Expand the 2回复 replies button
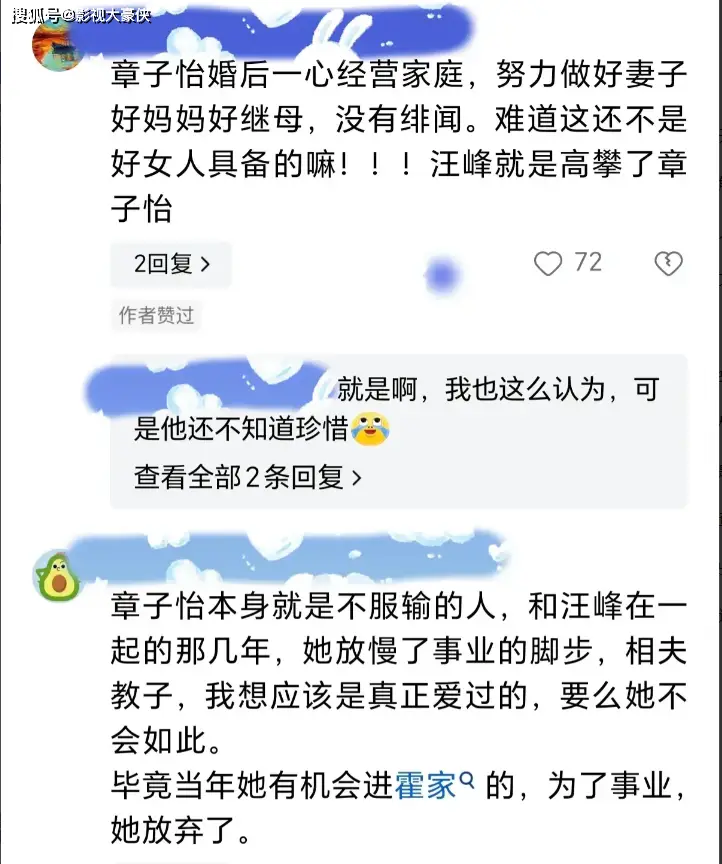 coord(171,264)
